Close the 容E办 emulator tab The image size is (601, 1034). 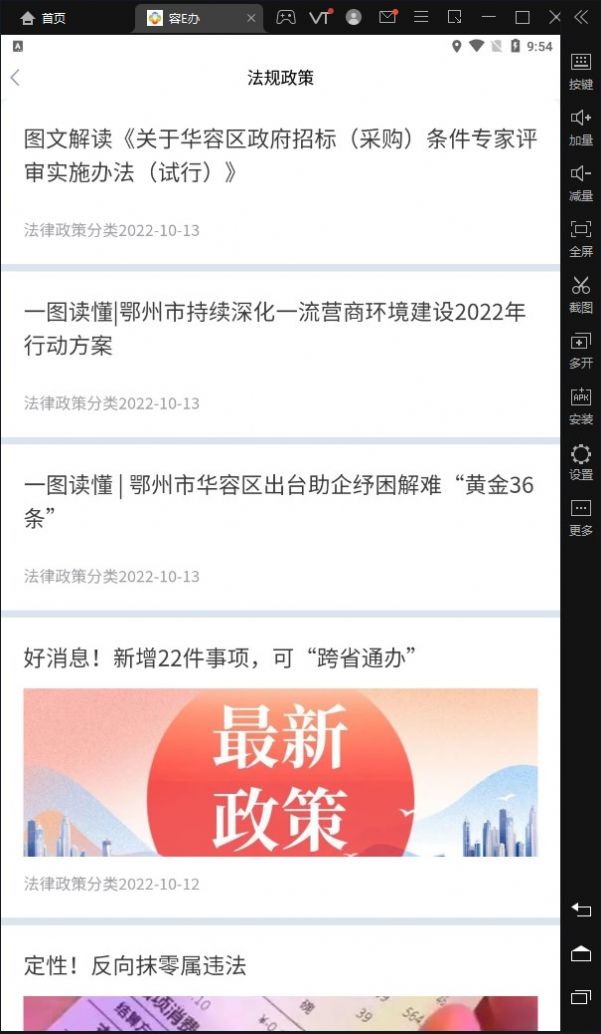252,18
